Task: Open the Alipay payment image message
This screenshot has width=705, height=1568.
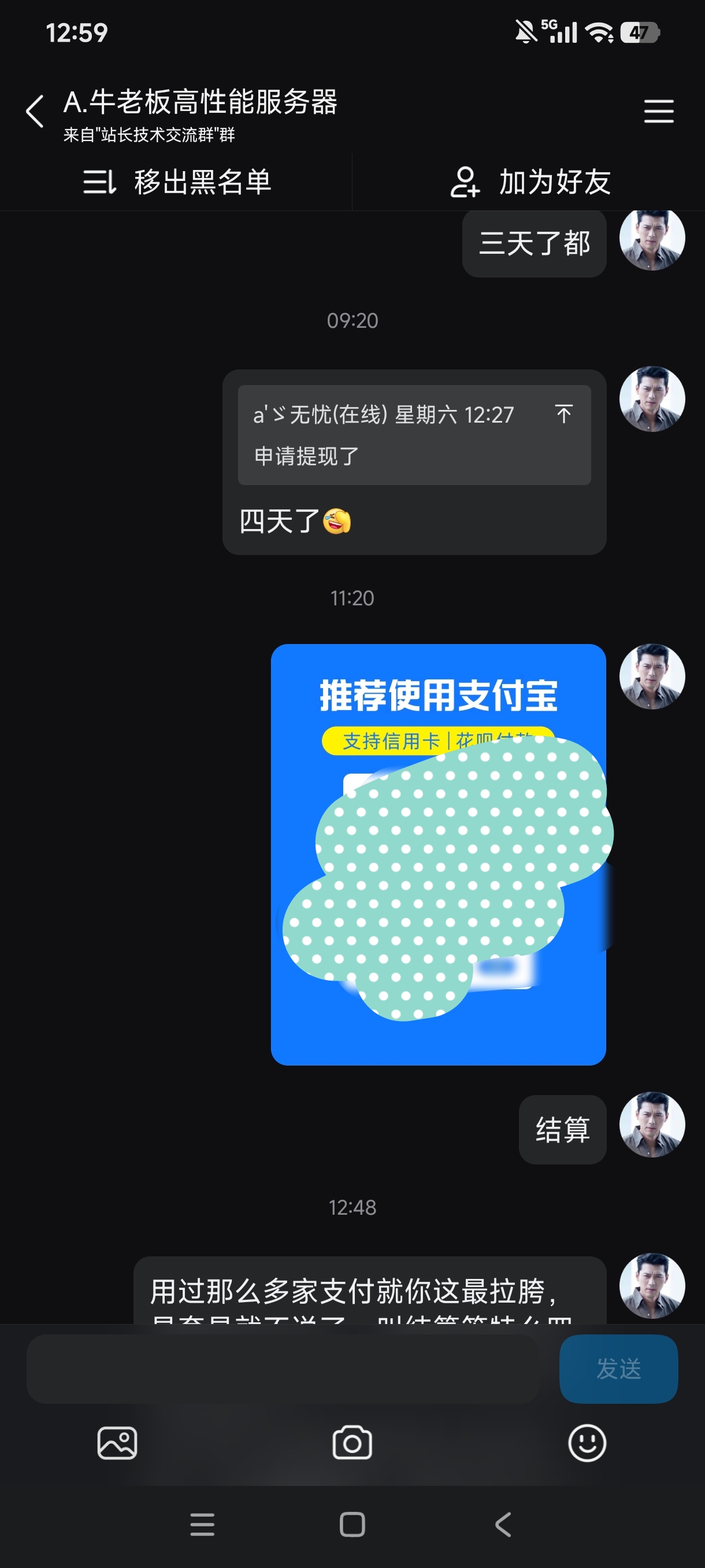Action: point(438,852)
